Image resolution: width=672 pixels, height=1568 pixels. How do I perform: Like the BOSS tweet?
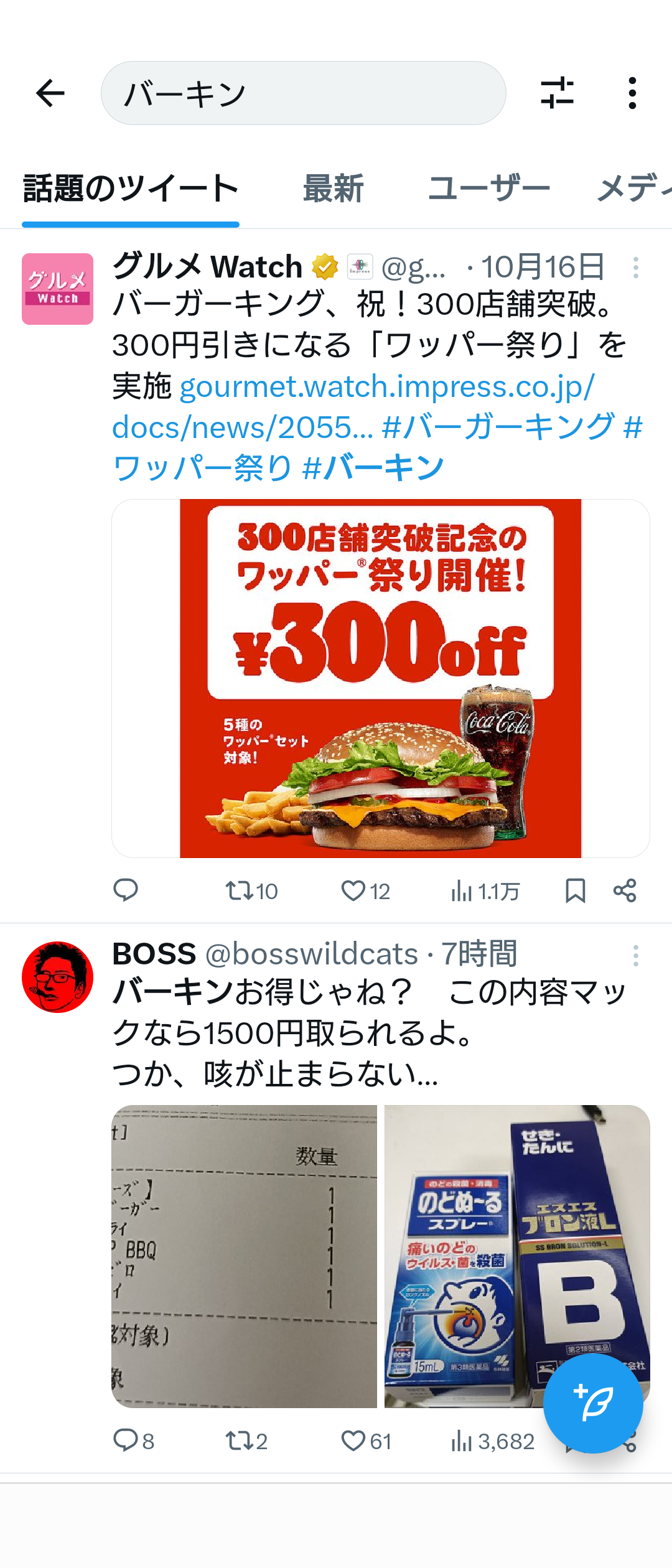click(353, 1440)
